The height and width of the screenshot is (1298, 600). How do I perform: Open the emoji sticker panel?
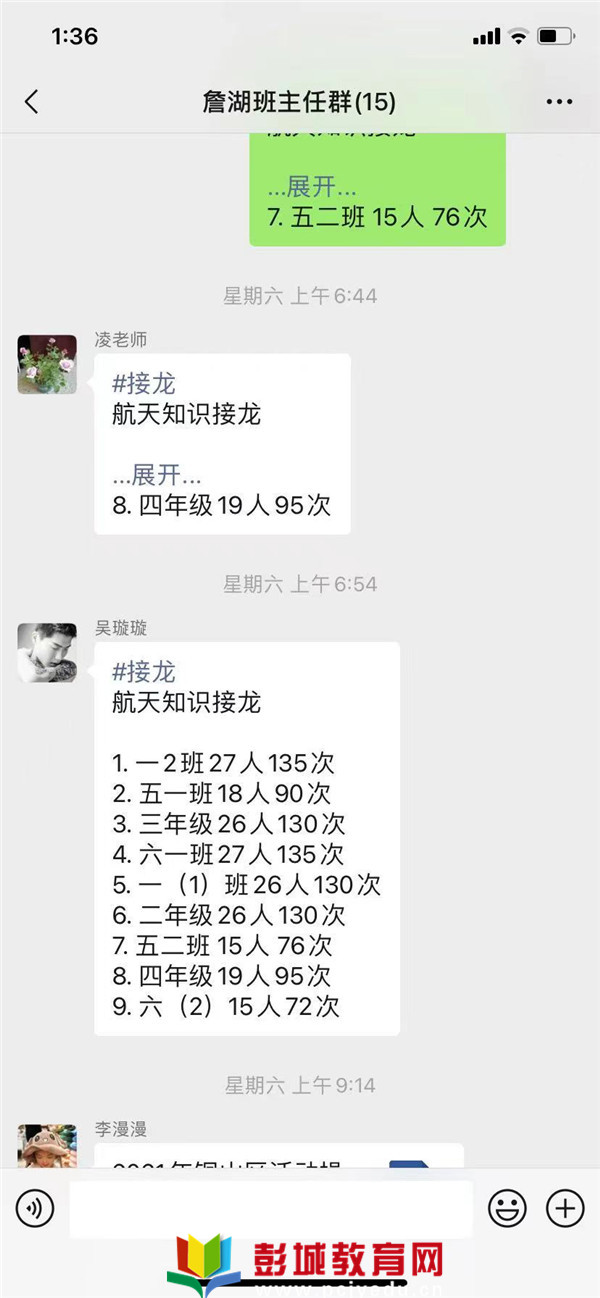click(507, 1209)
